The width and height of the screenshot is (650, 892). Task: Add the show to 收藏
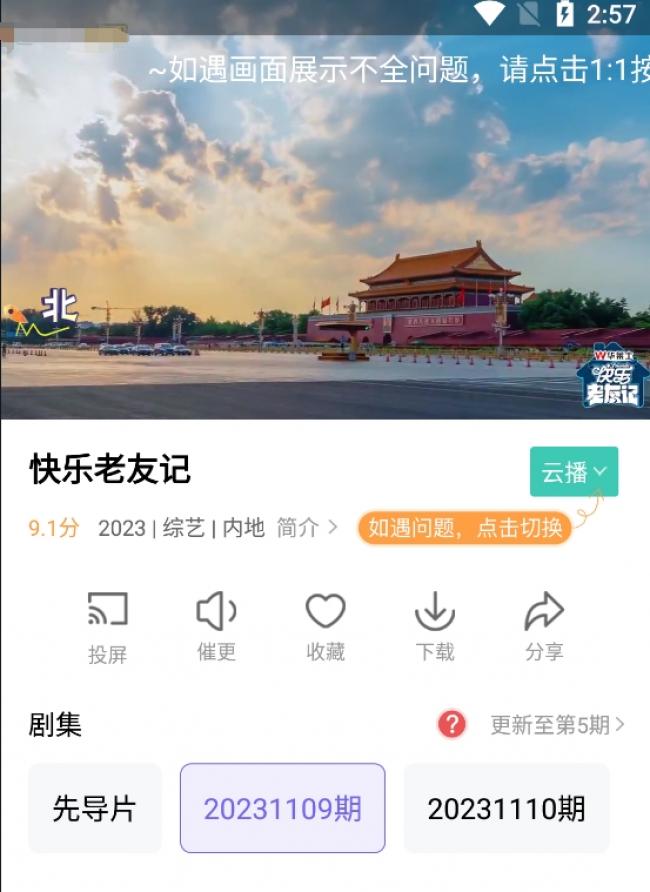tap(325, 627)
